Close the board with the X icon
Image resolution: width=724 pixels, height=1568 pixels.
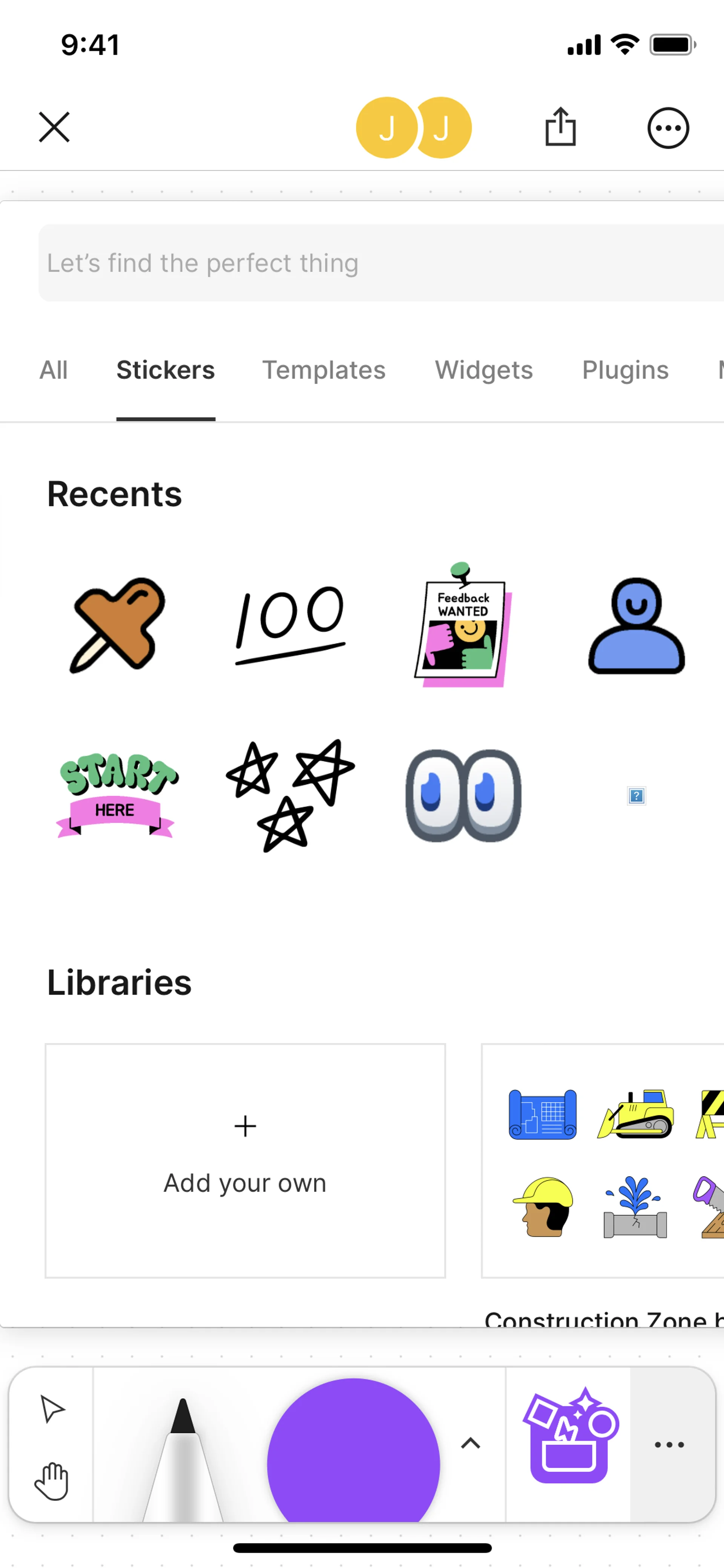coord(54,127)
